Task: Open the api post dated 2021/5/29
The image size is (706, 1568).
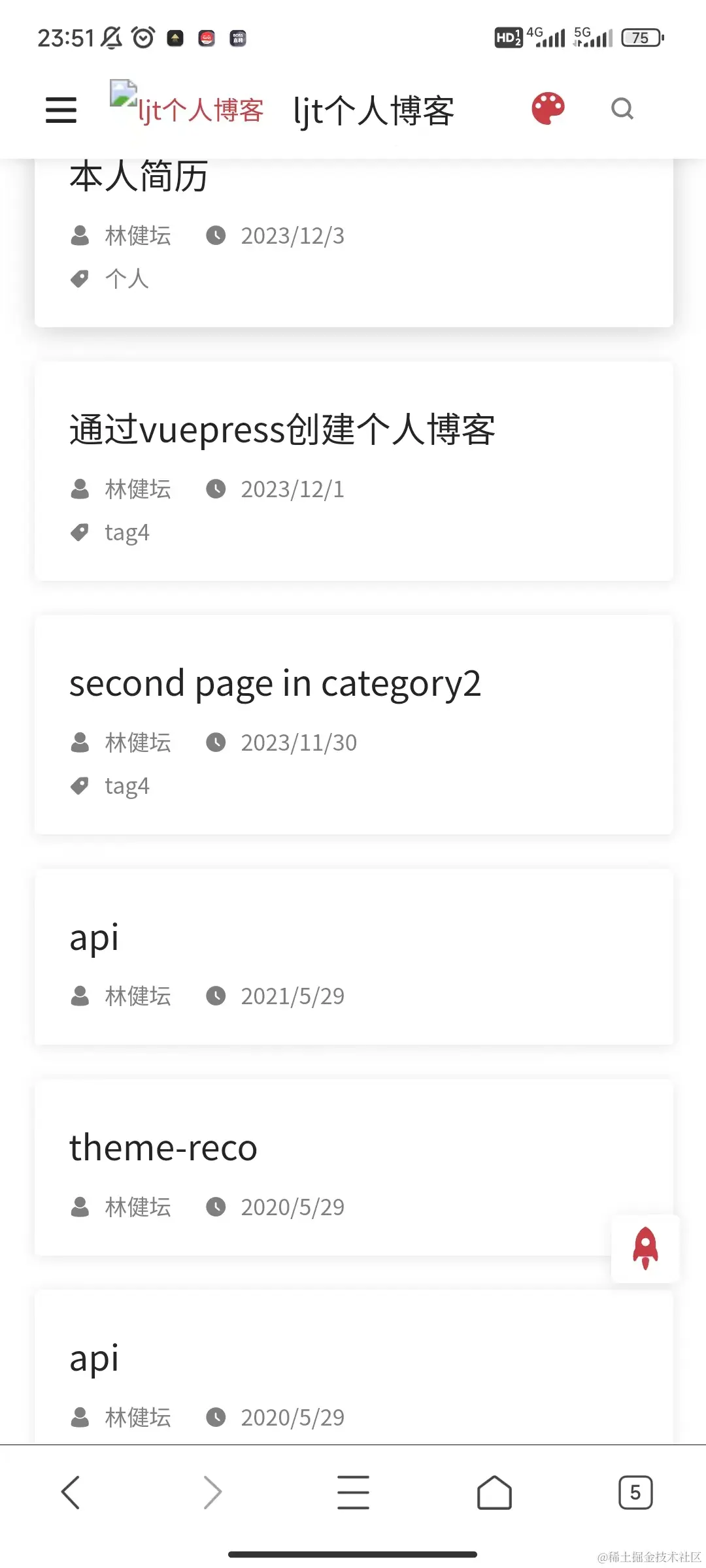Action: [x=95, y=938]
